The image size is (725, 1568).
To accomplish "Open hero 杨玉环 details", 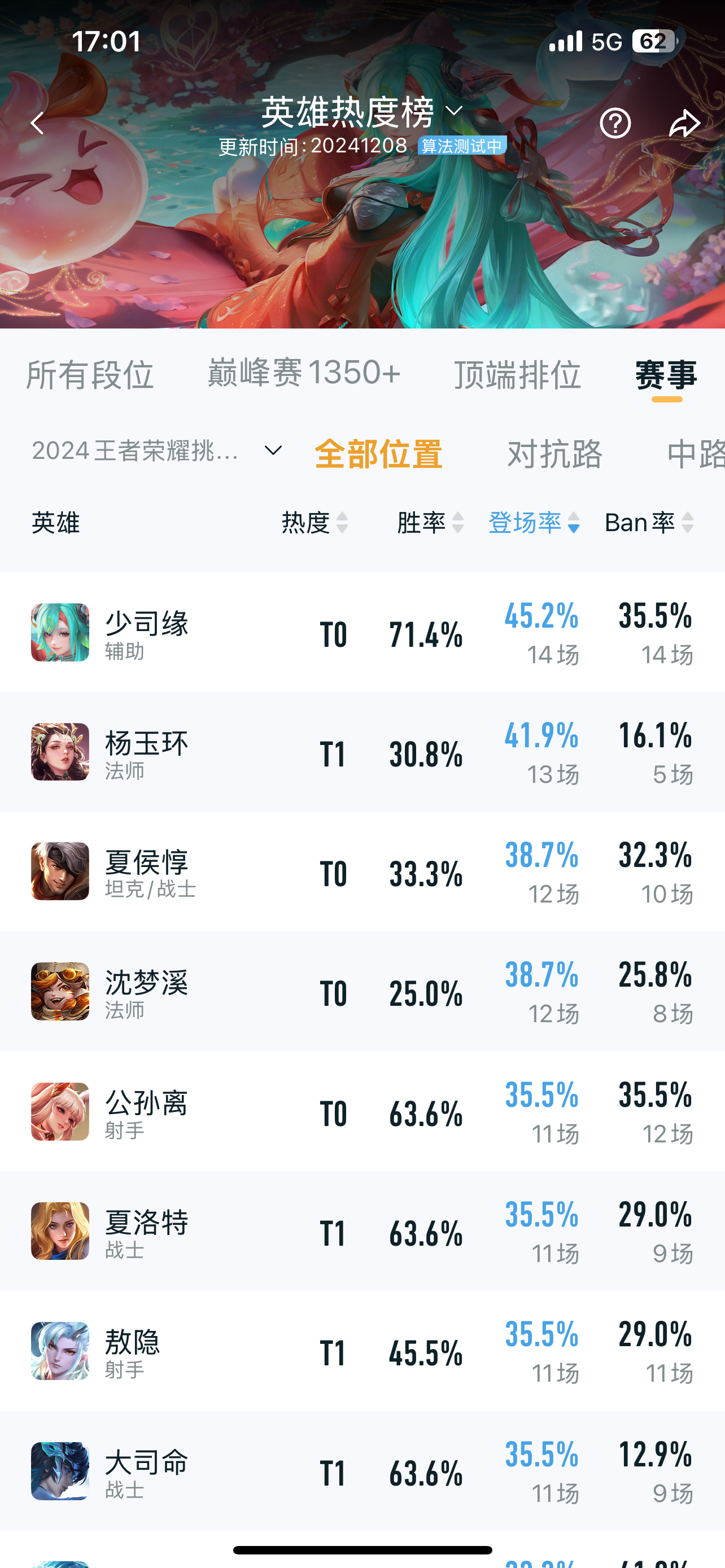I will pyautogui.click(x=362, y=752).
